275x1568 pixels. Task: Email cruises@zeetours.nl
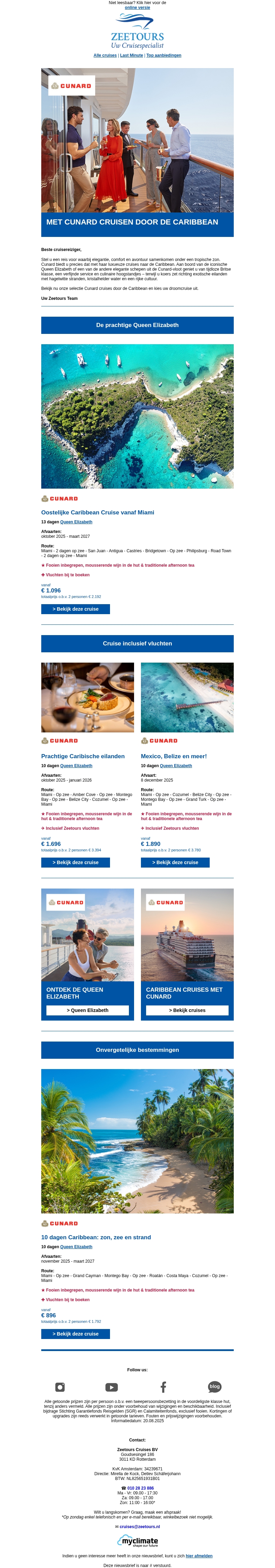(139, 1527)
